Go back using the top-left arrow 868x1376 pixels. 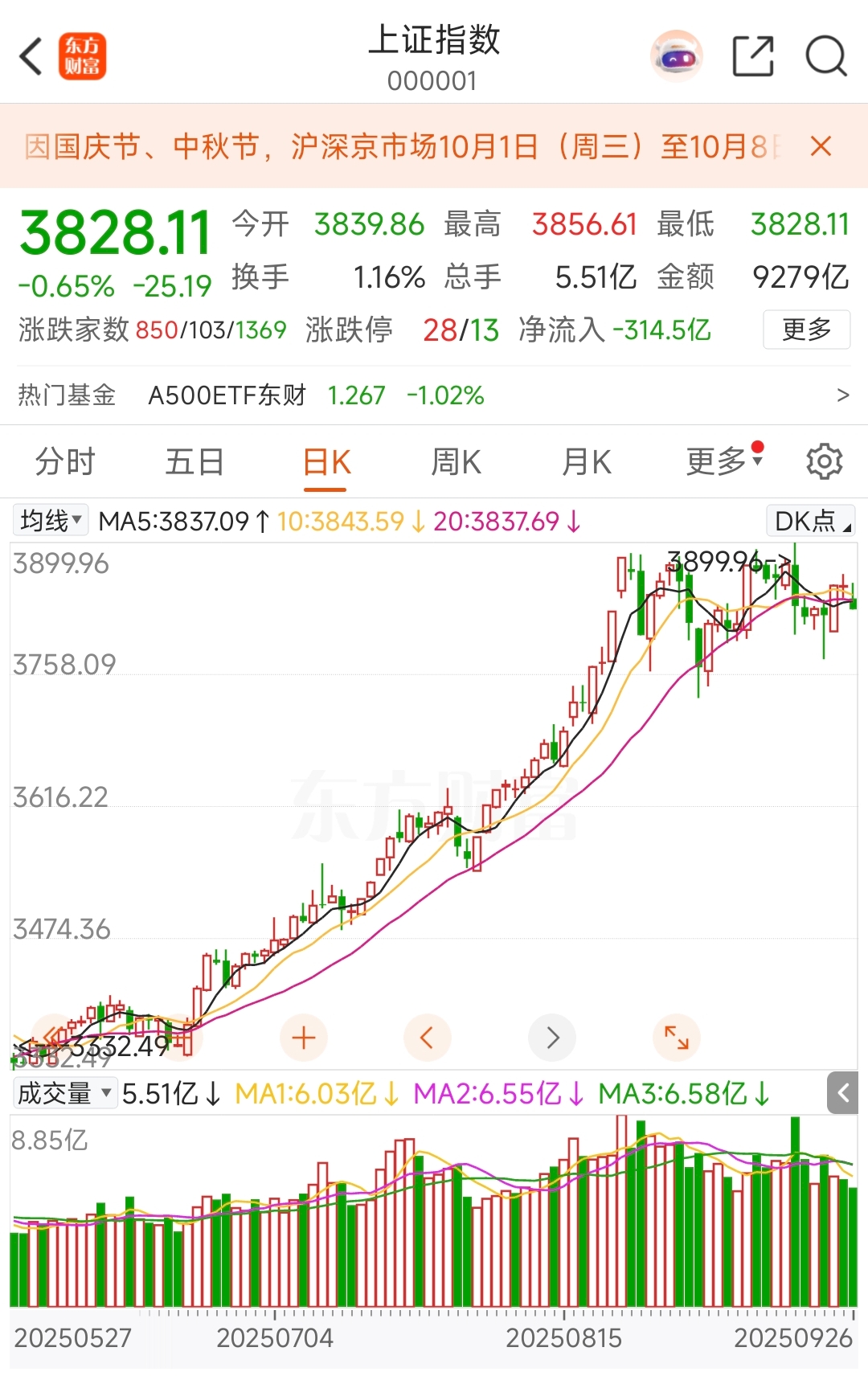pos(32,57)
